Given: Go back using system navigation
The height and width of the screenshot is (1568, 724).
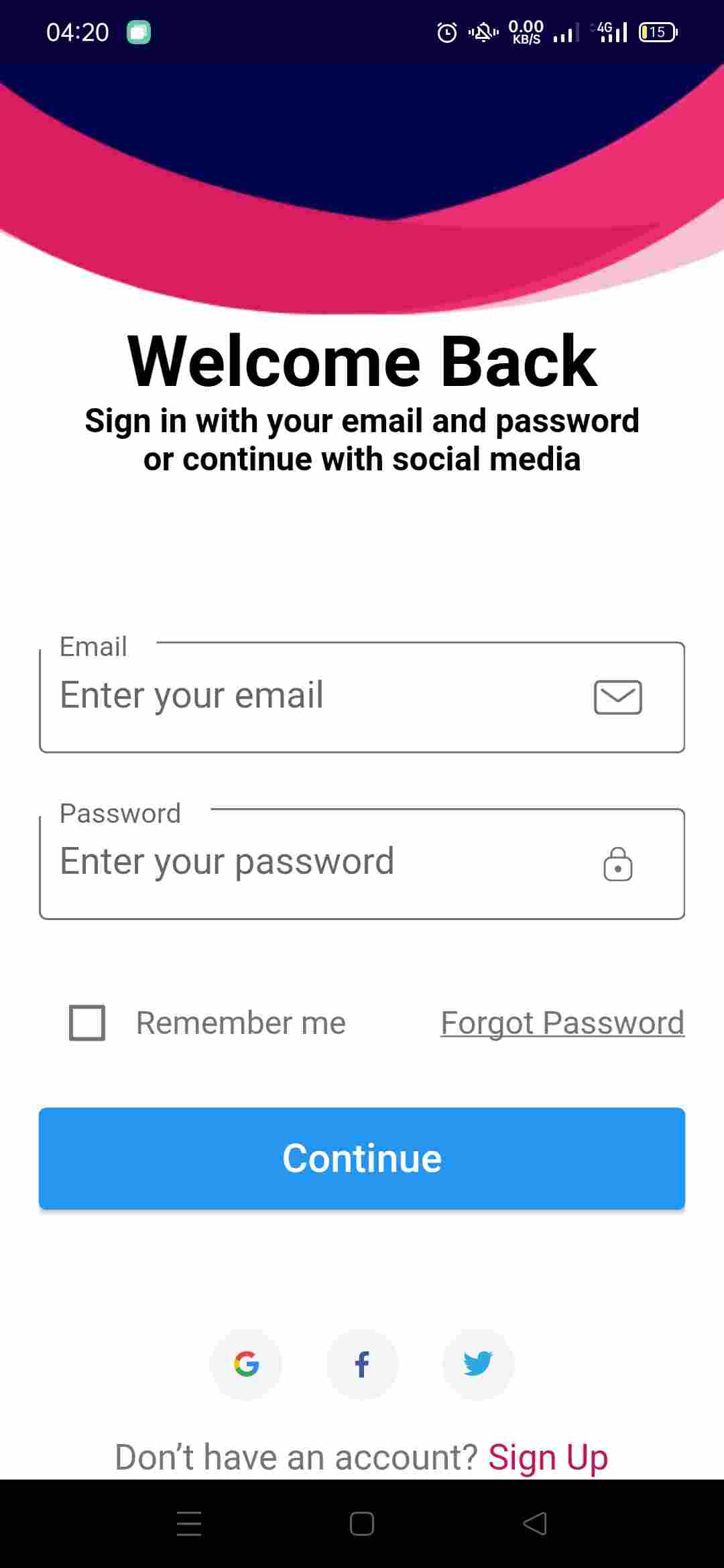Looking at the screenshot, I should (x=535, y=1524).
